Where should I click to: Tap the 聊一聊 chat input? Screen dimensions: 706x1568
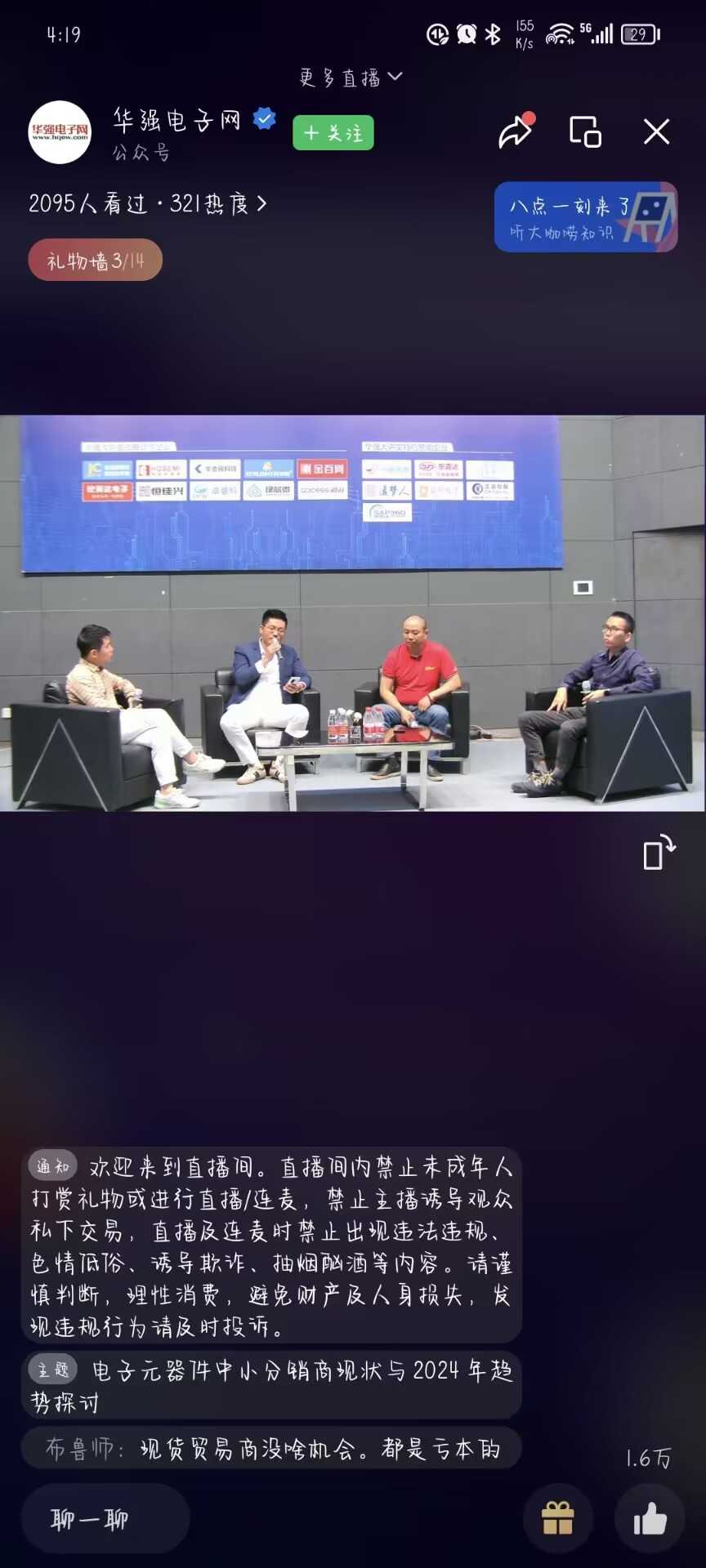click(x=105, y=1519)
